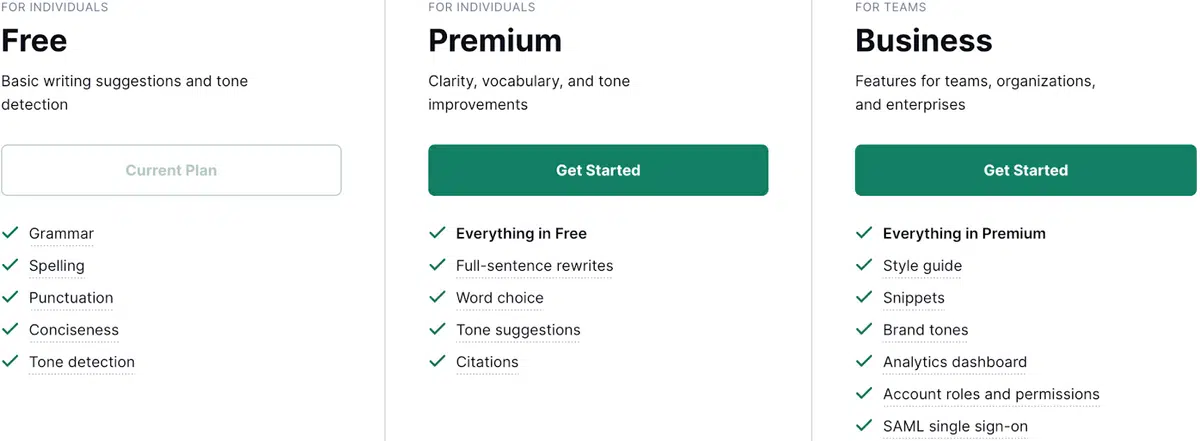Image resolution: width=1200 pixels, height=441 pixels.
Task: Show details for SAML single sign-on
Action: tap(955, 426)
